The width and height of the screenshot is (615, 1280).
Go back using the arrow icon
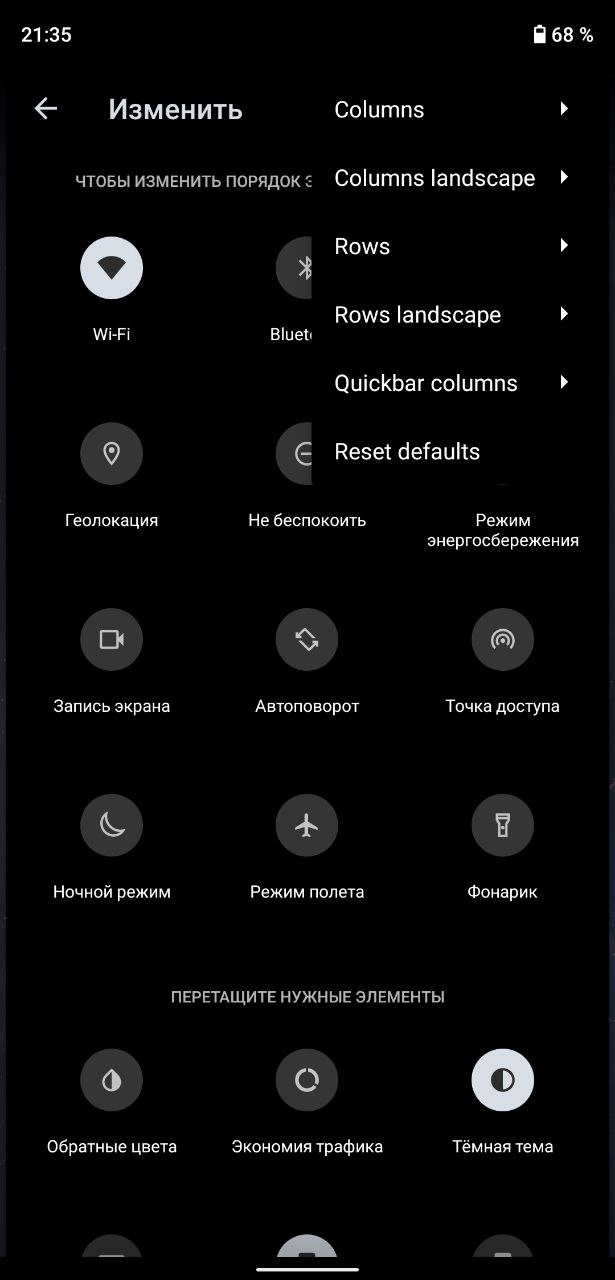46,109
